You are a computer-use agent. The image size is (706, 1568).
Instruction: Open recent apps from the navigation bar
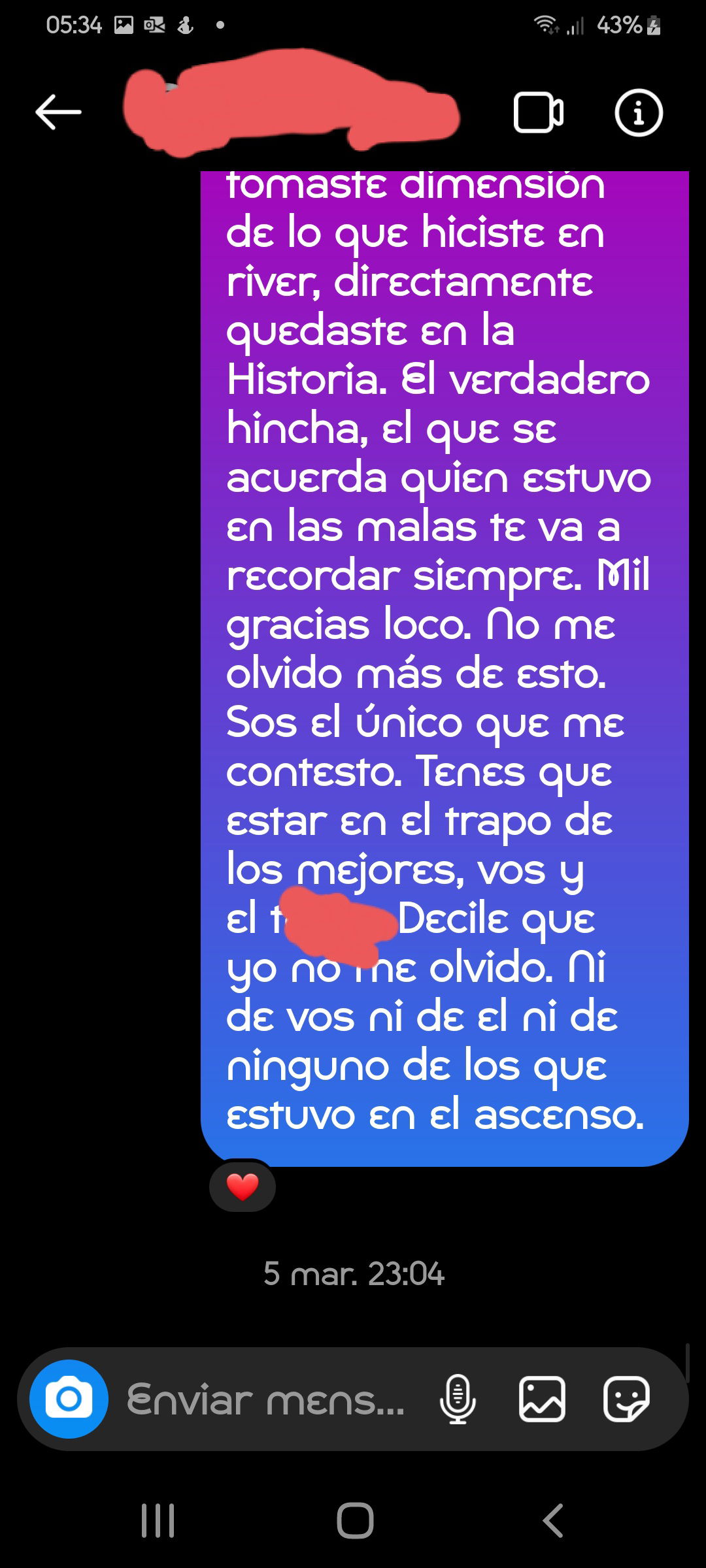pos(158,1520)
